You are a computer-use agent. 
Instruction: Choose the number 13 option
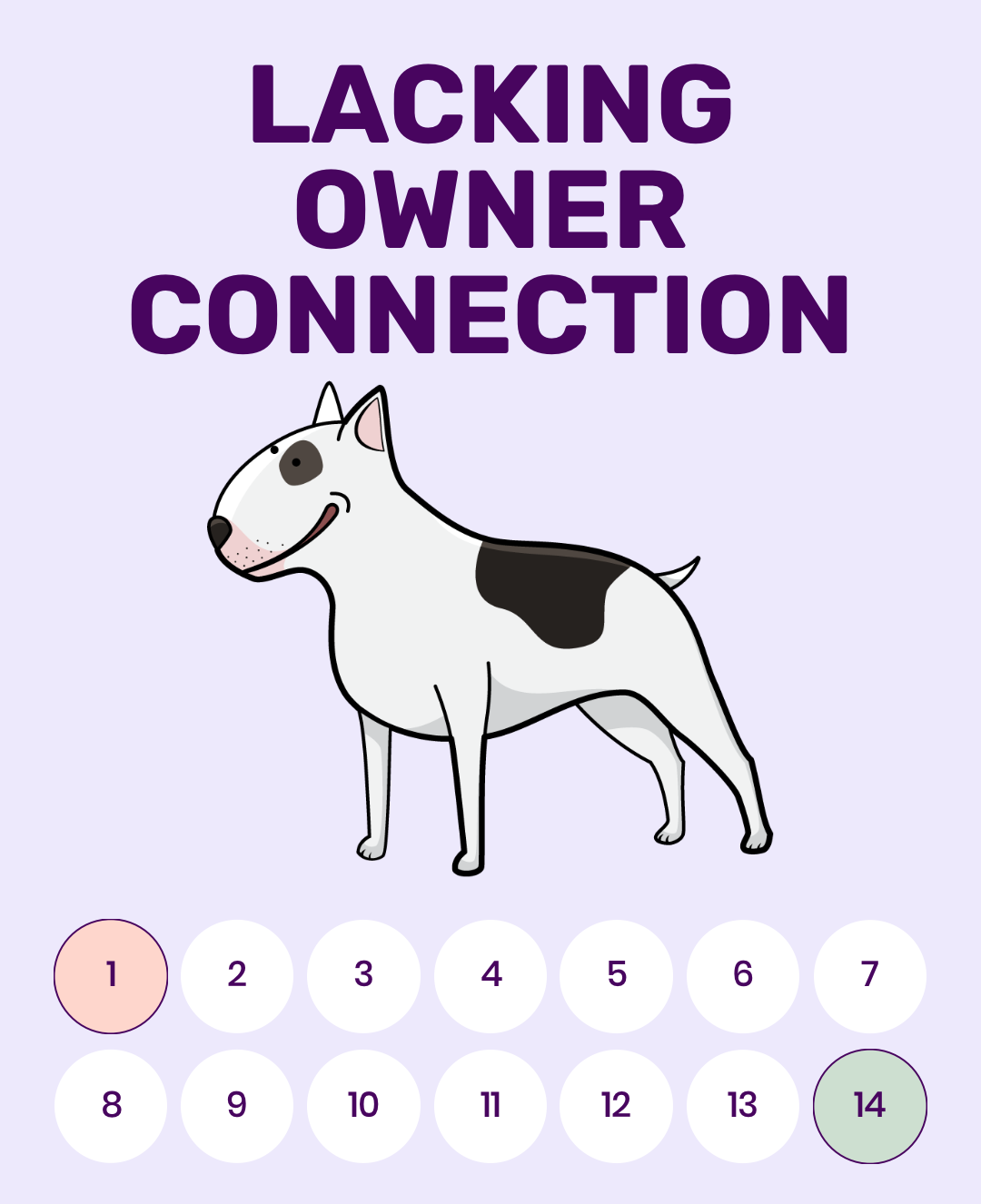pyautogui.click(x=743, y=1106)
